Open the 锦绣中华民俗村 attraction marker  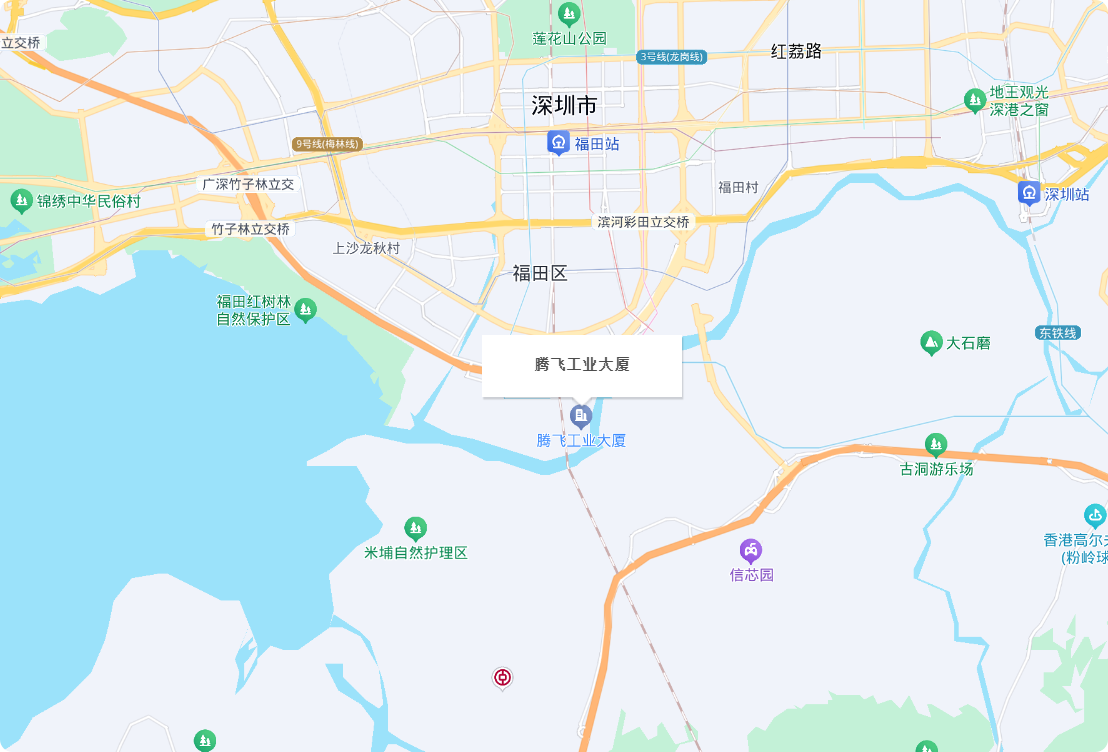pyautogui.click(x=21, y=201)
